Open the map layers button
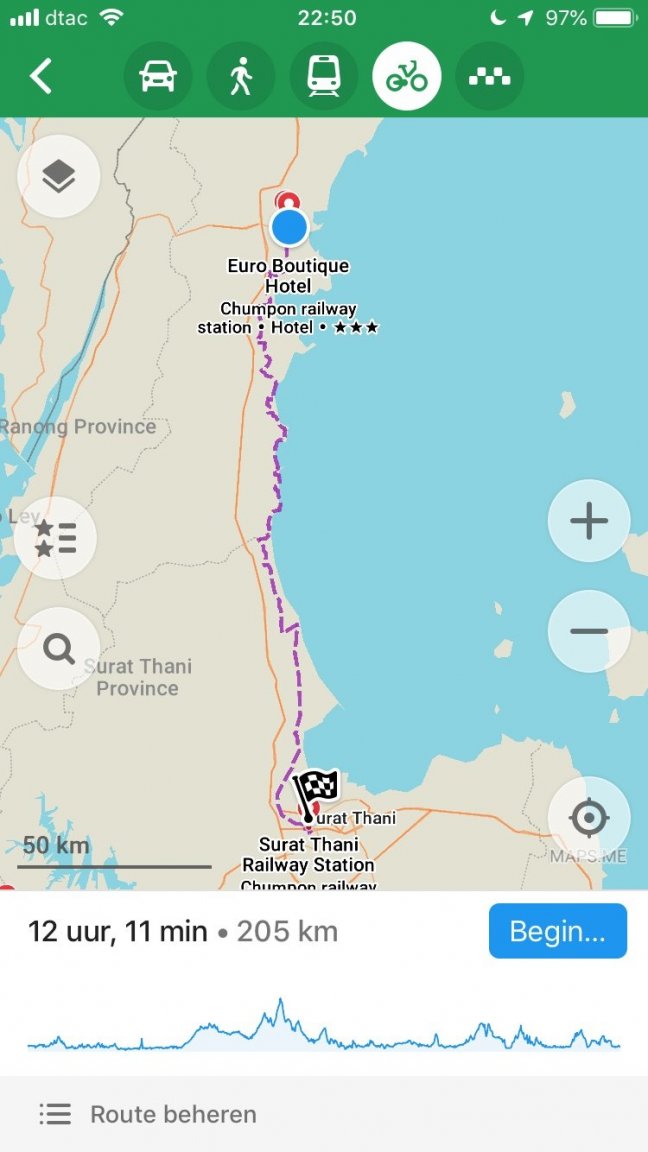Viewport: 648px width, 1152px height. tap(59, 176)
